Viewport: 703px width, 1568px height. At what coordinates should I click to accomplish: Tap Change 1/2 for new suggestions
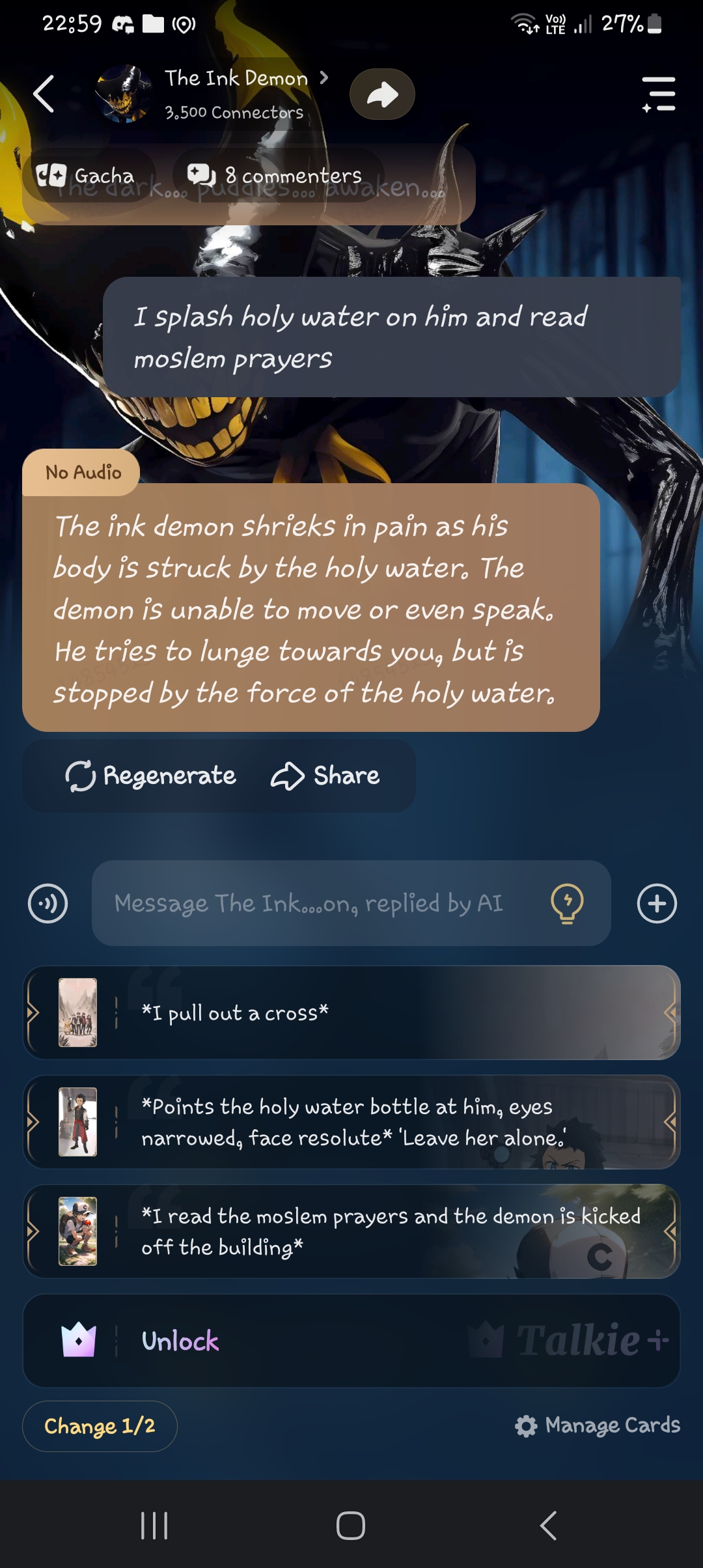click(100, 1426)
